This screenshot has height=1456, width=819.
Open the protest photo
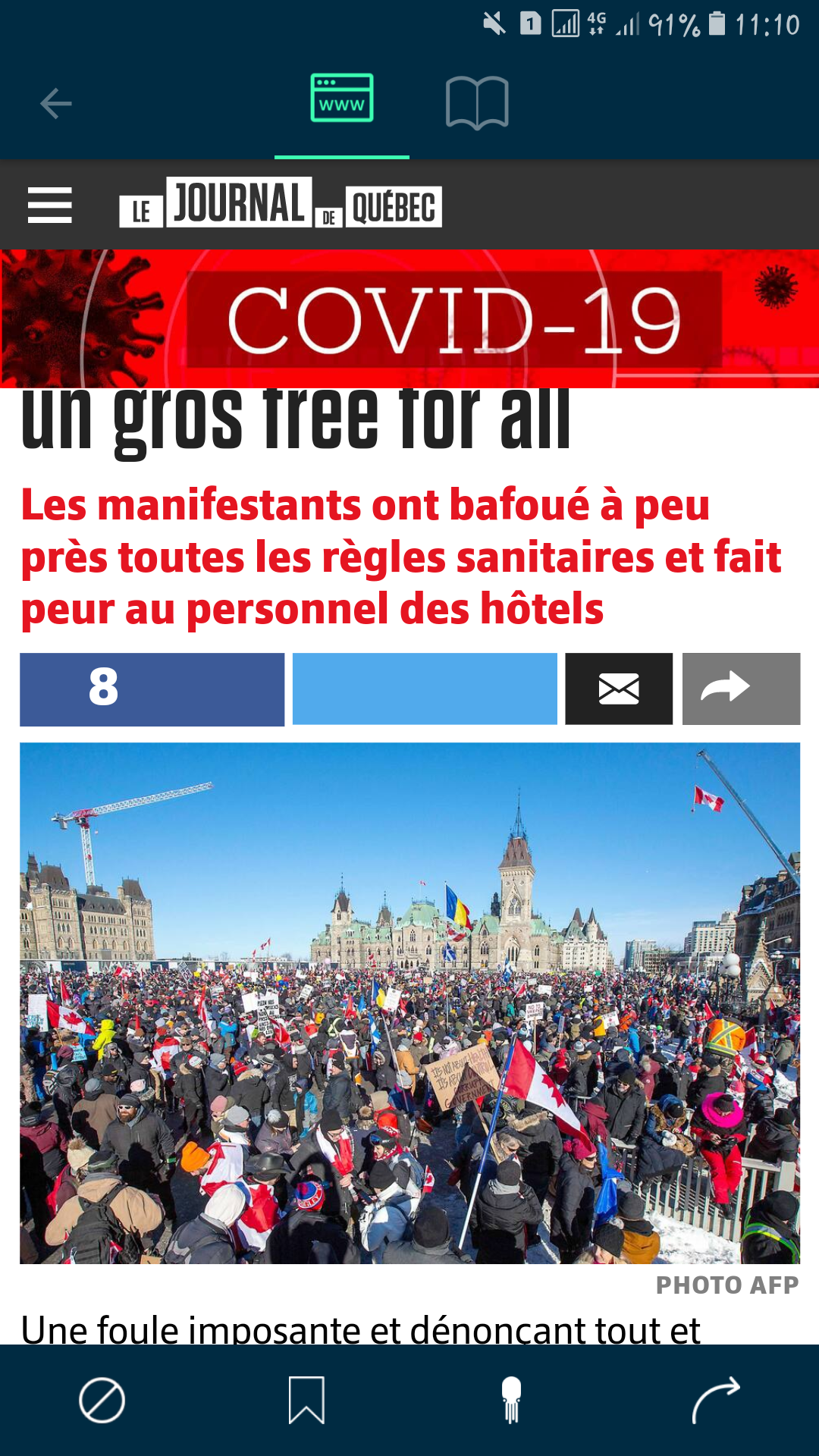click(409, 1003)
